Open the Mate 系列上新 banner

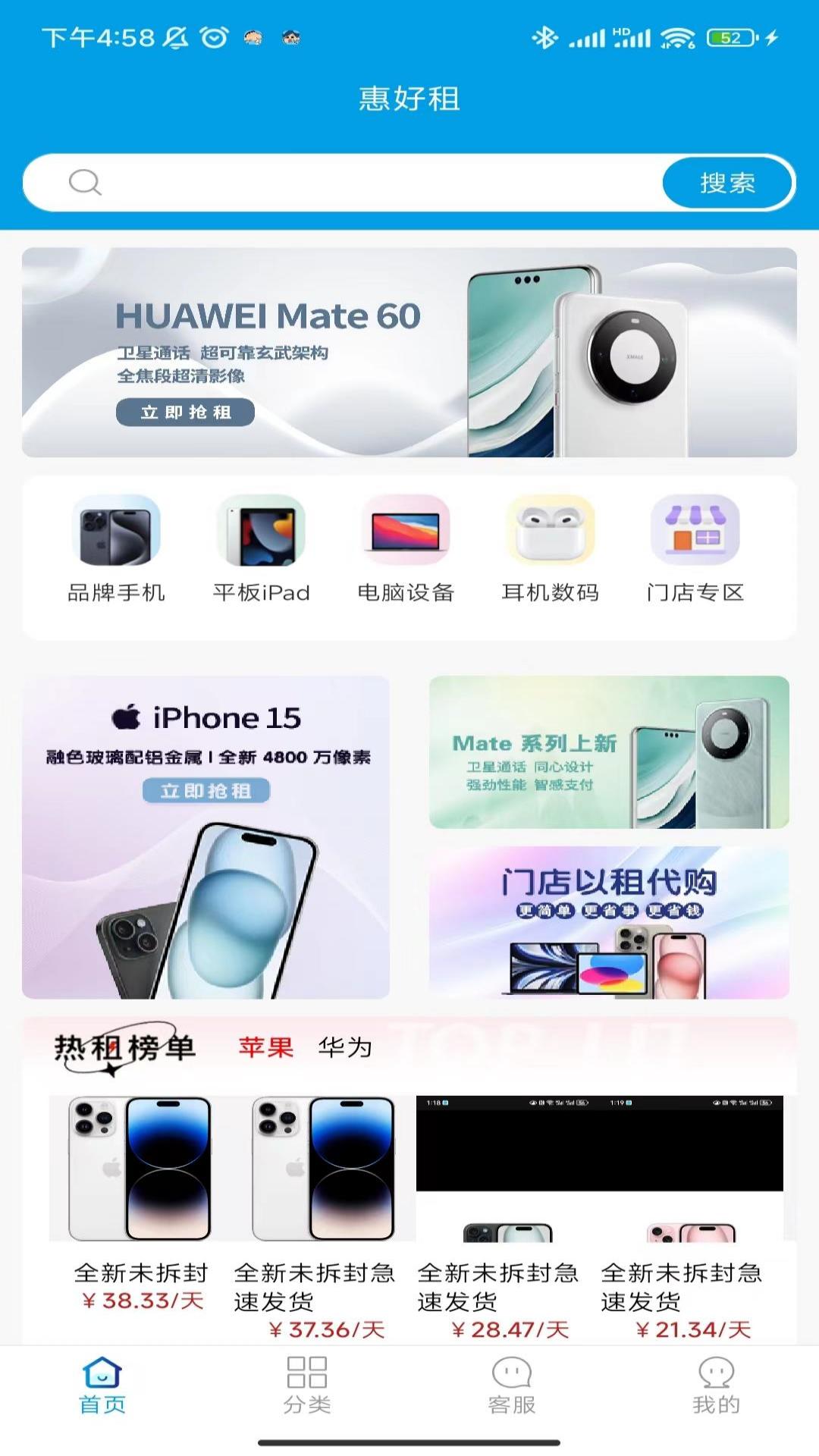coord(609,752)
